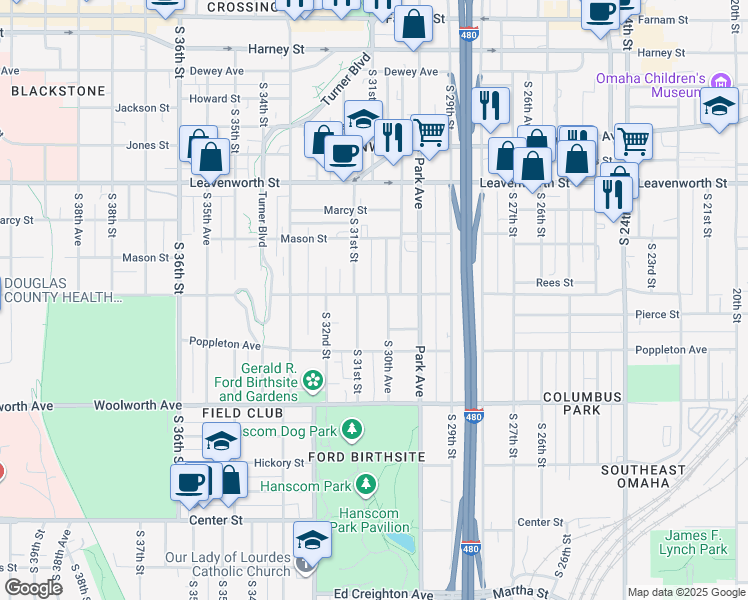The image size is (748, 600).
Task: Tap the shopping bag marker near Harney St
Action: [413, 24]
